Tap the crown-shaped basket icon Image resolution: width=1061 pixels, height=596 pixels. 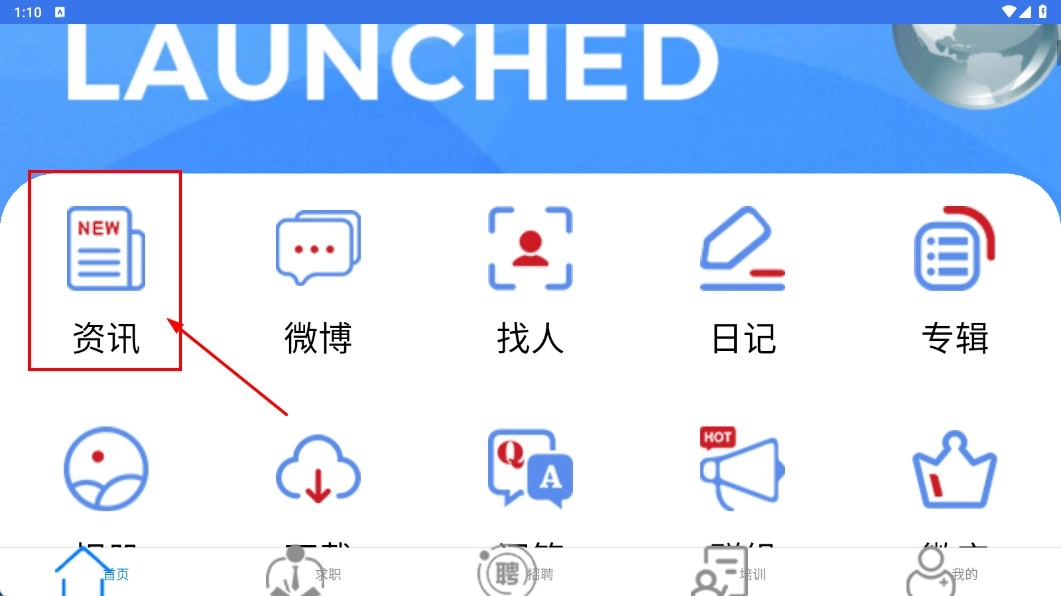pos(955,469)
